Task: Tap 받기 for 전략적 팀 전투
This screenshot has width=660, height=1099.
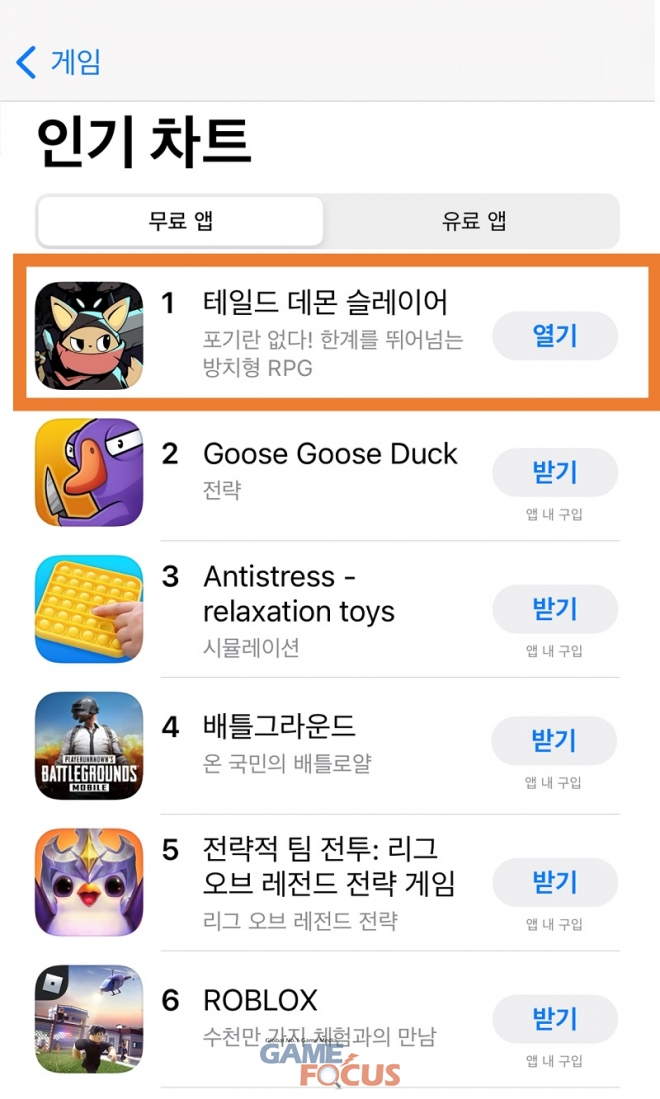Action: pyautogui.click(x=554, y=882)
